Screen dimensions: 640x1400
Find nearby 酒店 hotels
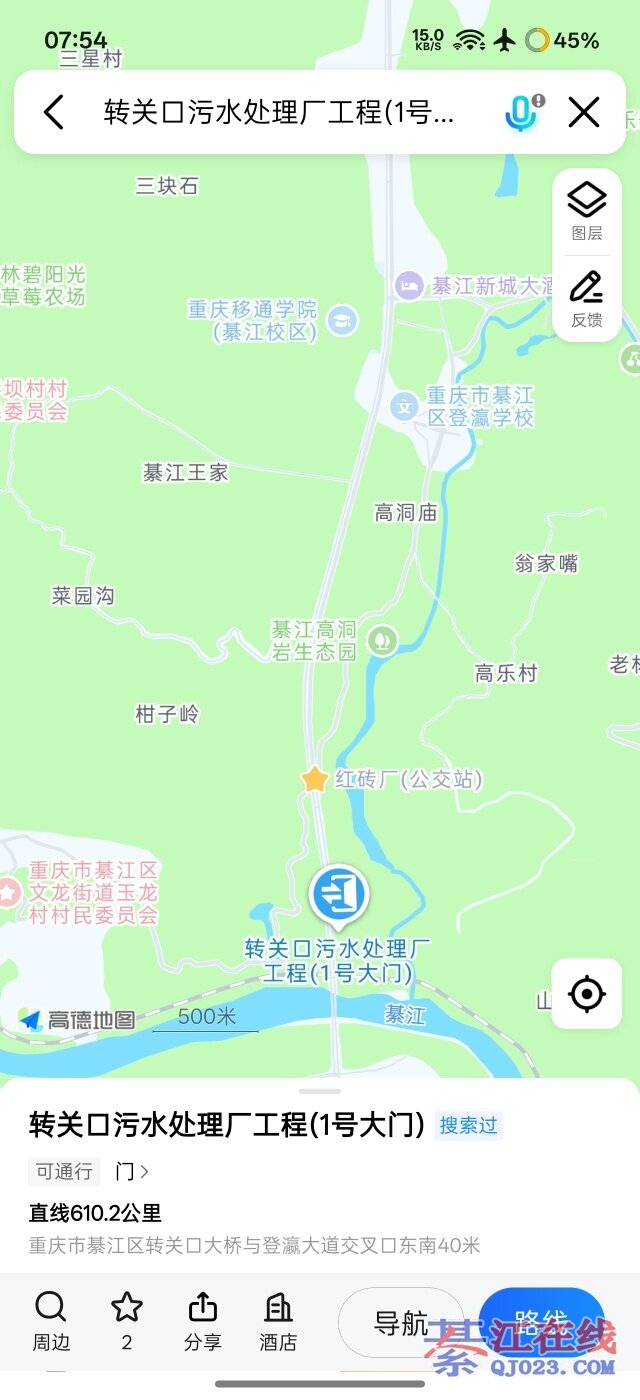click(x=278, y=1320)
